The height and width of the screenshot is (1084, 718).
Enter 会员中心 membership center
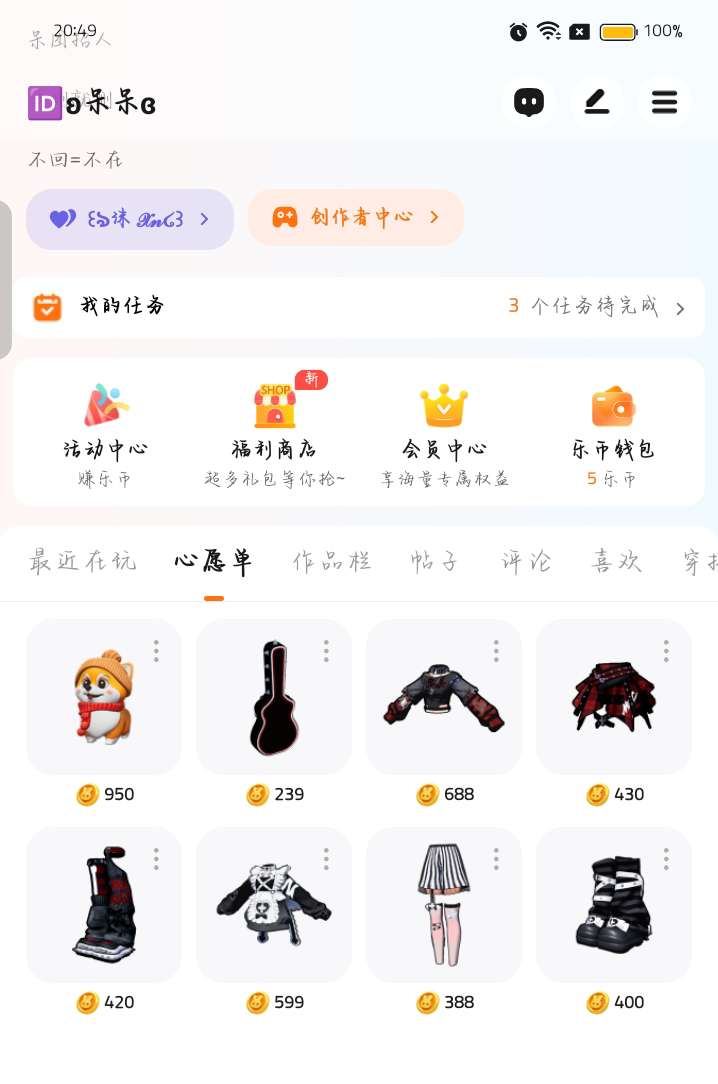click(444, 432)
